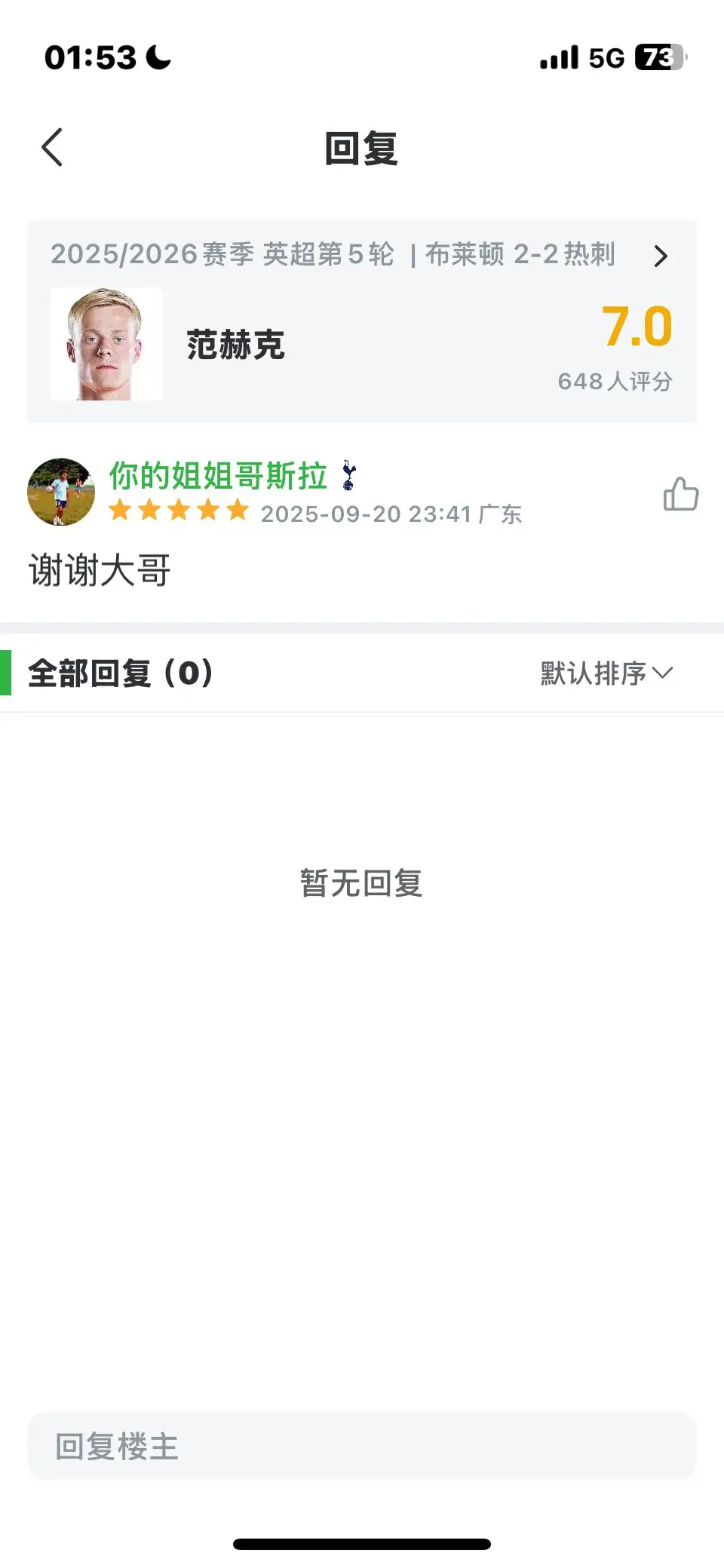The image size is (724, 1568).
Task: Go back using the top-left arrow
Action: tap(52, 147)
